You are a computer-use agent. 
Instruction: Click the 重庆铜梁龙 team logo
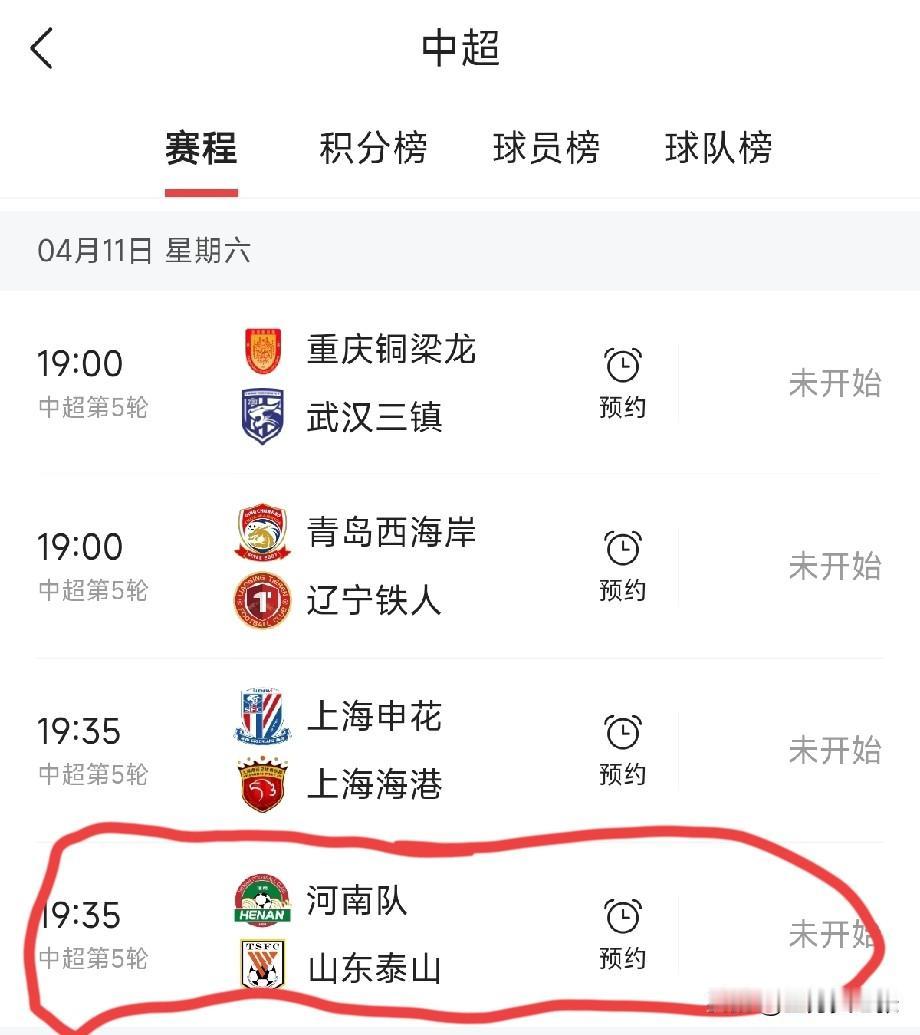(262, 350)
